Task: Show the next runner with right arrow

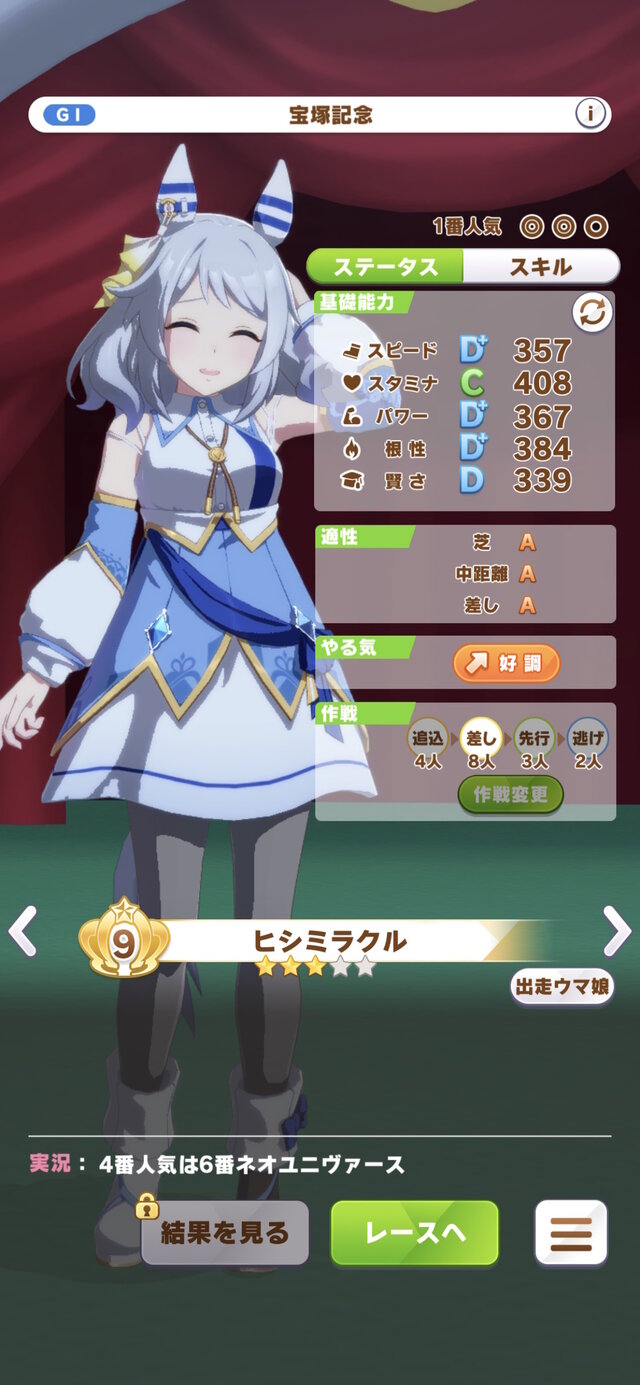Action: (x=617, y=932)
